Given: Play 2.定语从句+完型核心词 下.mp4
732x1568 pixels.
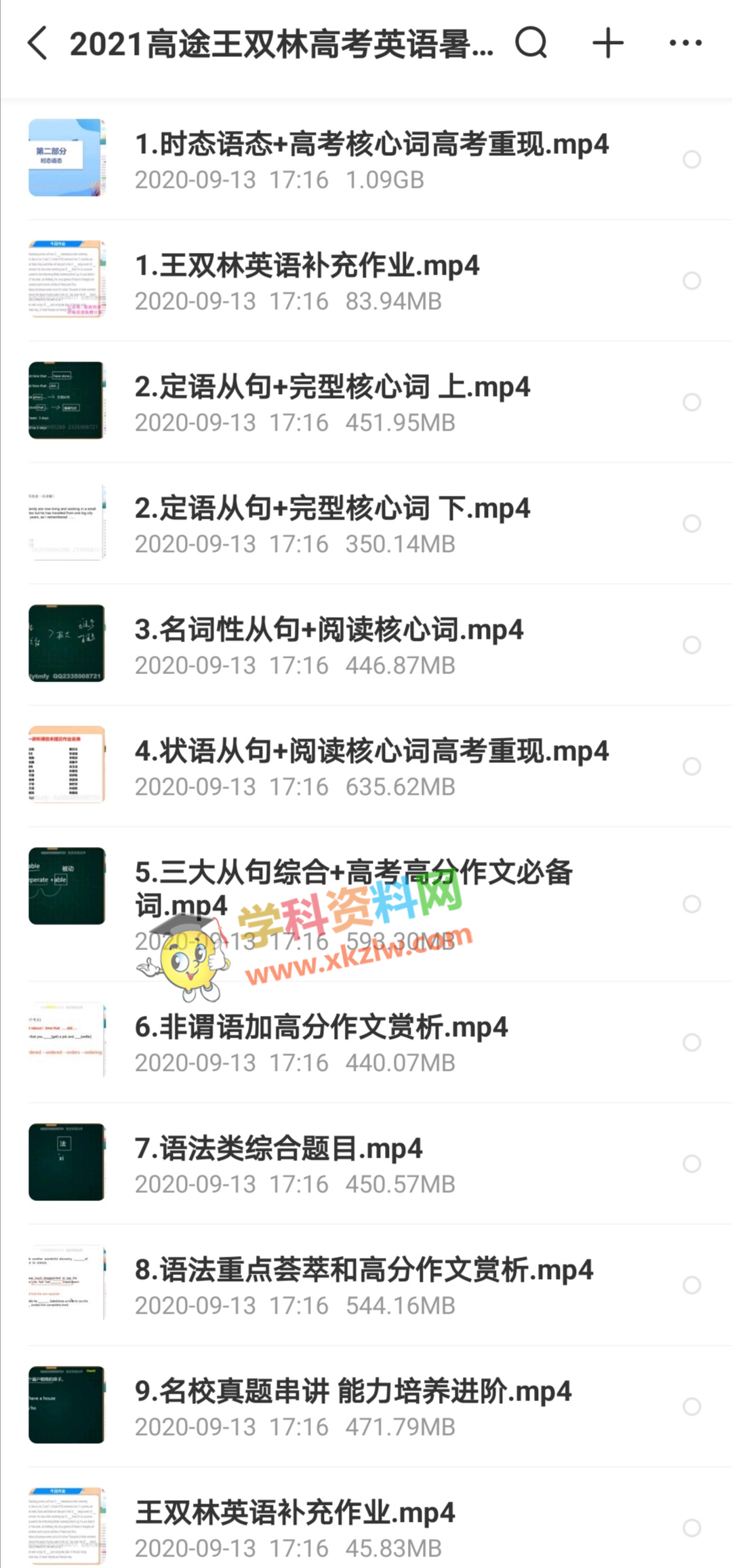Looking at the screenshot, I should pyautogui.click(x=366, y=524).
